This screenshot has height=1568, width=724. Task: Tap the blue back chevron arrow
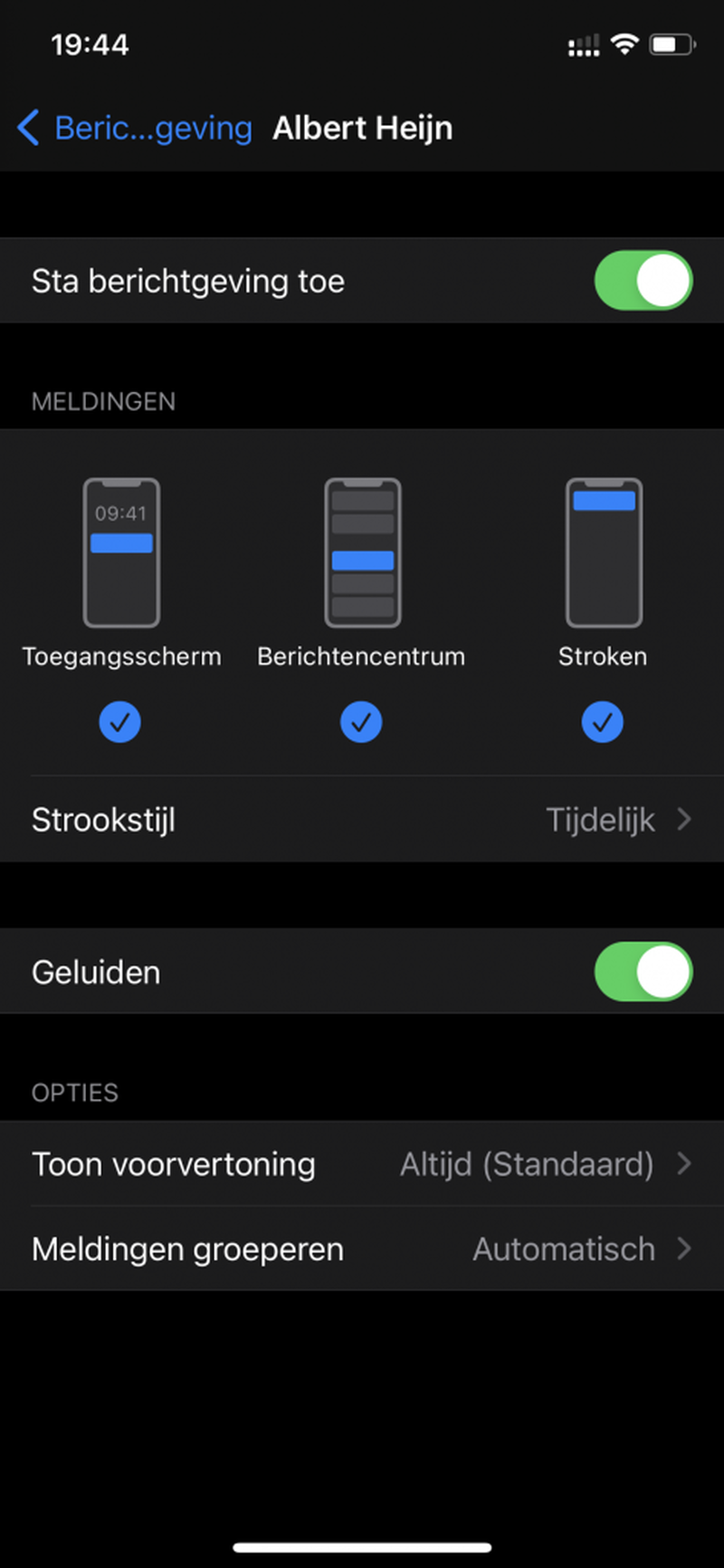point(27,128)
